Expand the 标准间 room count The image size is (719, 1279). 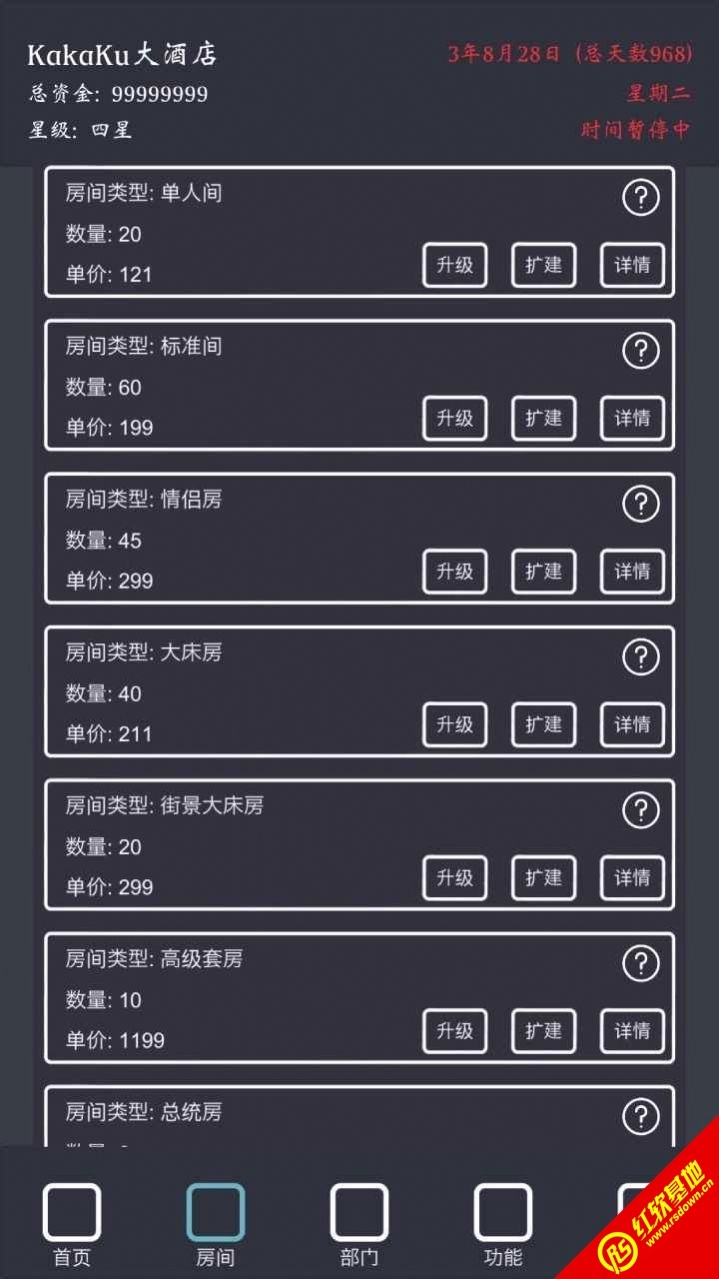(x=543, y=418)
